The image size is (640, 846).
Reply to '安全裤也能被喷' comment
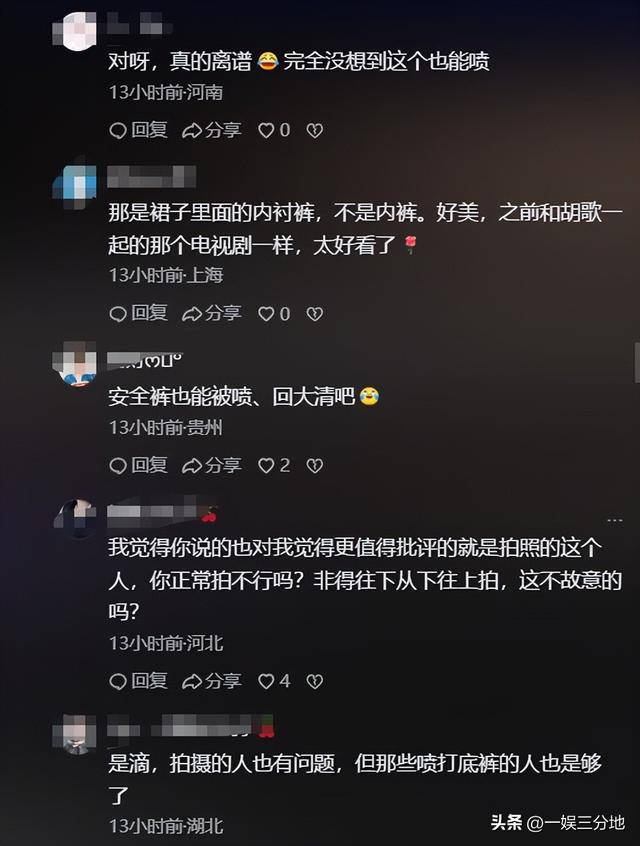coord(138,465)
